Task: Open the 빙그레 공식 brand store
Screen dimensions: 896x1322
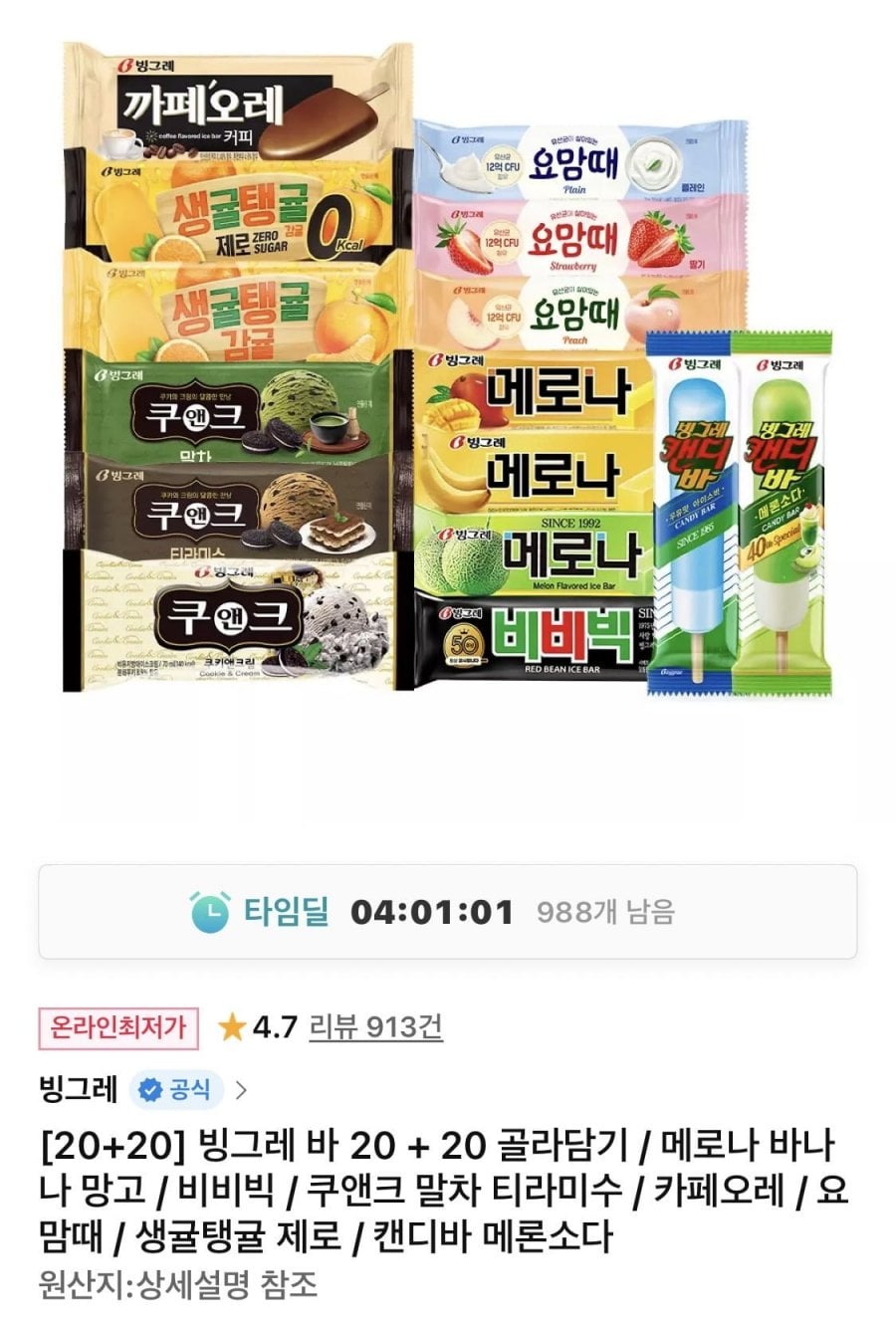Action: (141, 1089)
